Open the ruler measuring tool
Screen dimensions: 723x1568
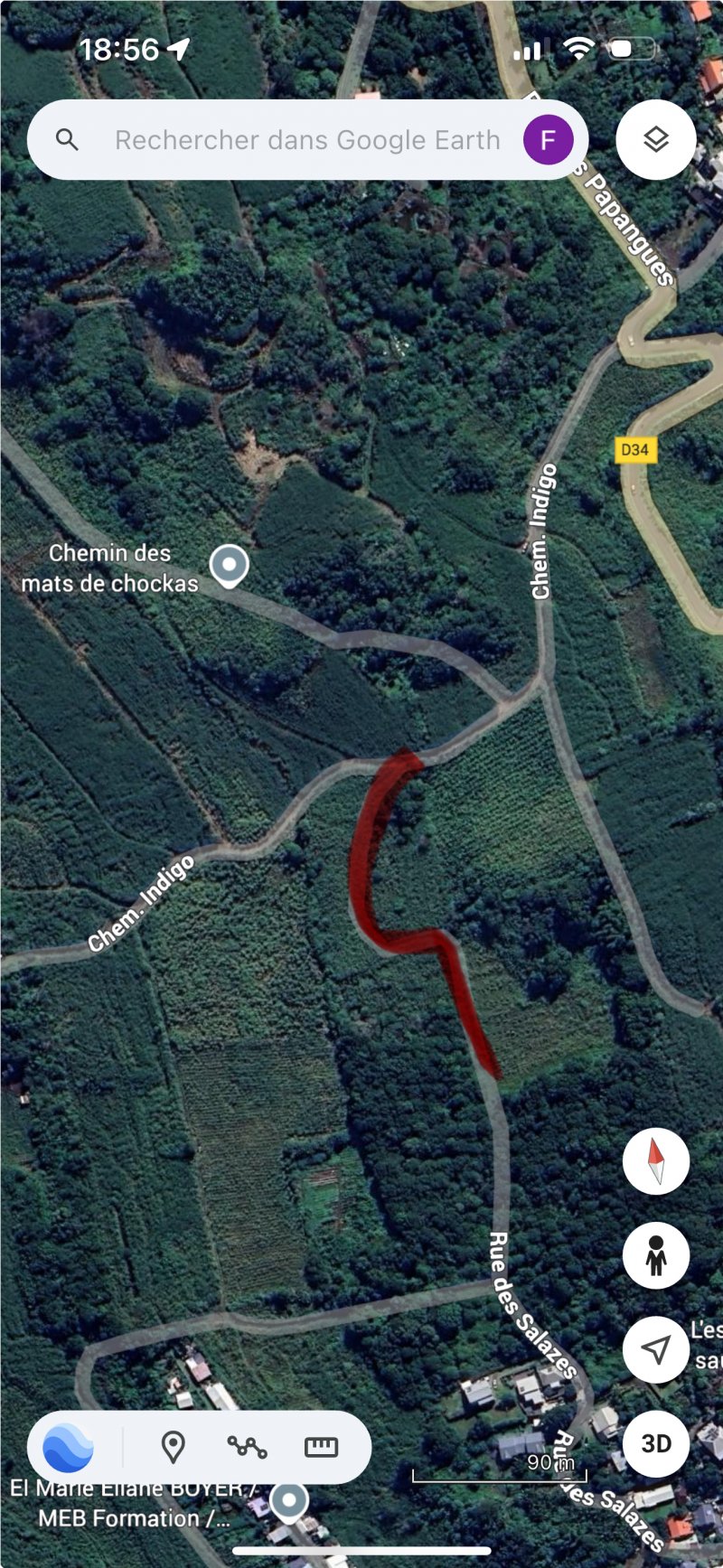tap(321, 1448)
